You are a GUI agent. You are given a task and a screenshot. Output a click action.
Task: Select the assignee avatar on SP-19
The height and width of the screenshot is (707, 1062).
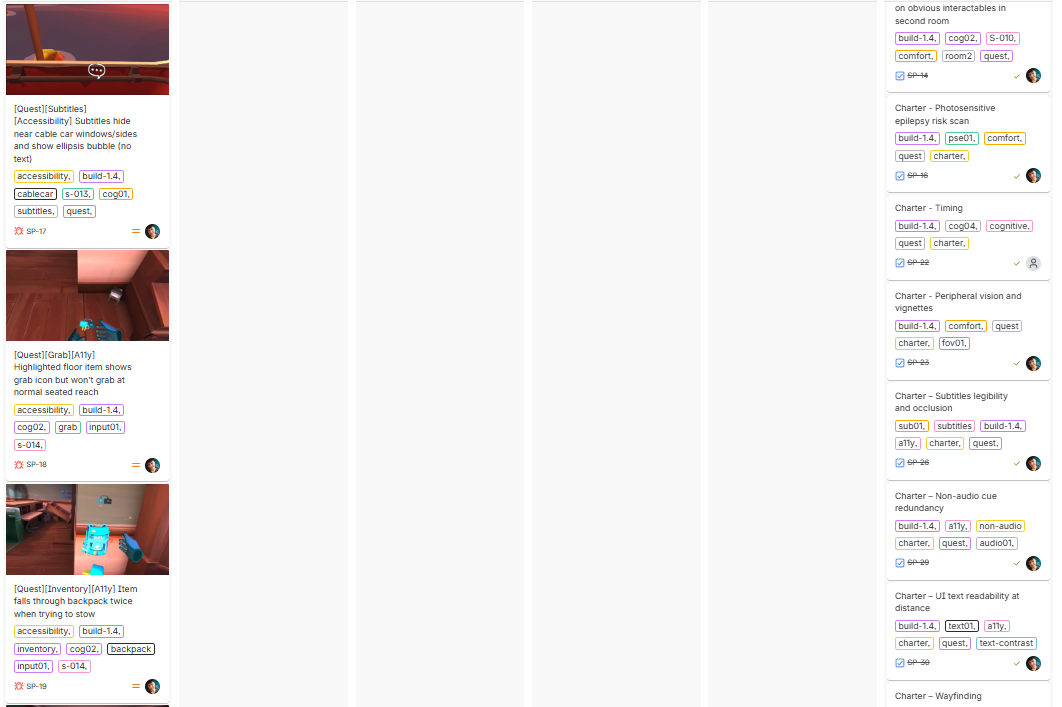coord(152,686)
